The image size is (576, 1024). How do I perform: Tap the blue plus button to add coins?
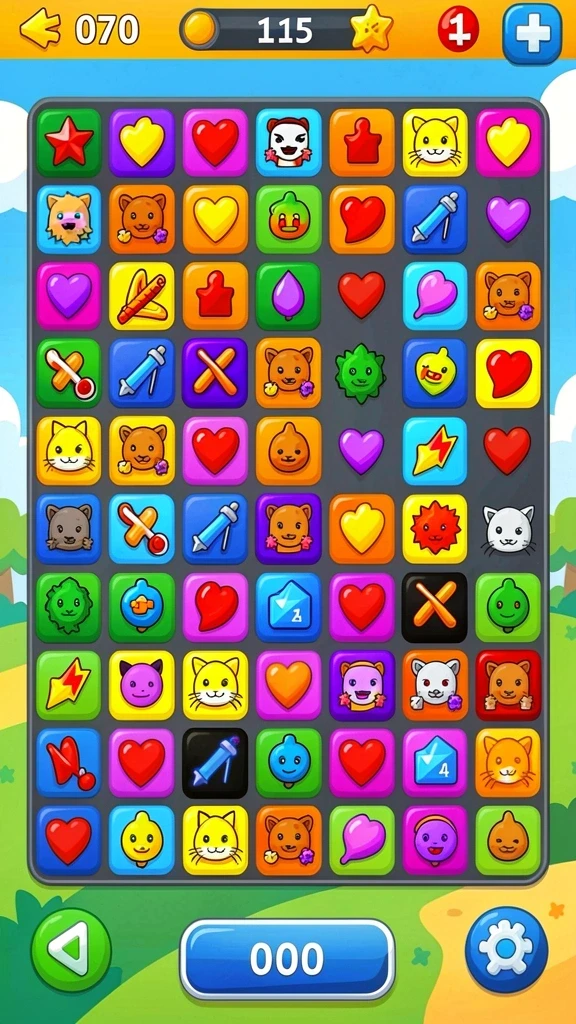click(x=532, y=34)
